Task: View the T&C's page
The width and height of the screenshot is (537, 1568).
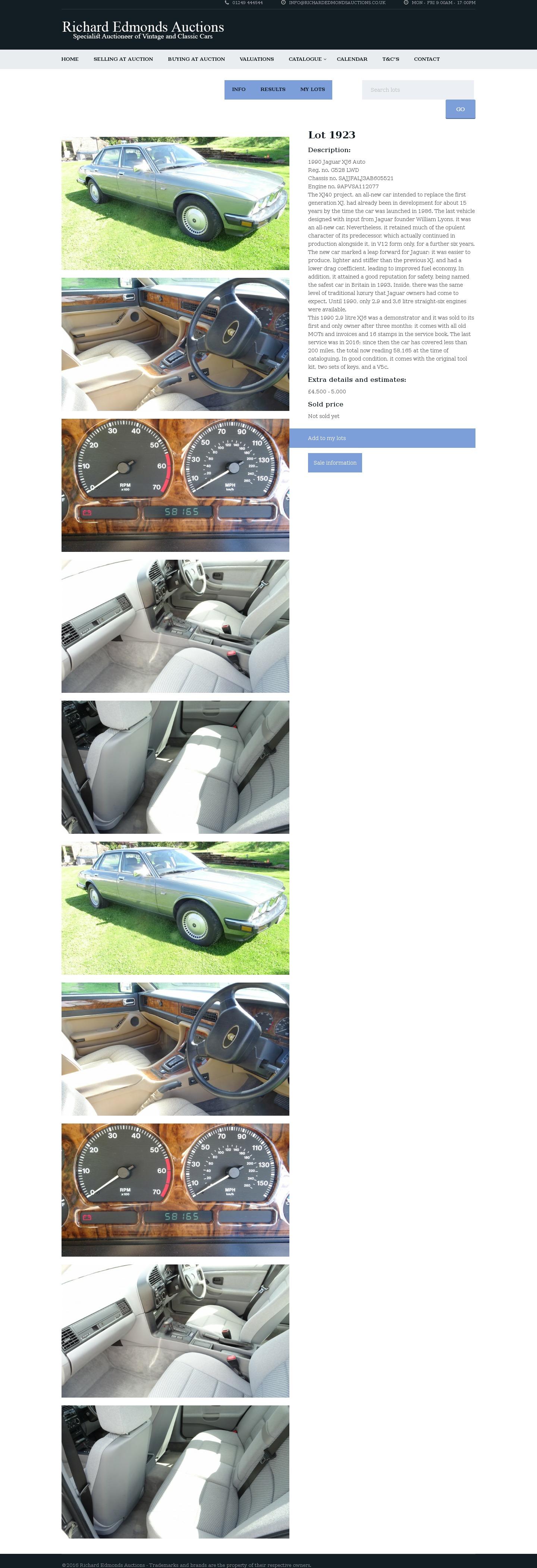Action: (390, 59)
